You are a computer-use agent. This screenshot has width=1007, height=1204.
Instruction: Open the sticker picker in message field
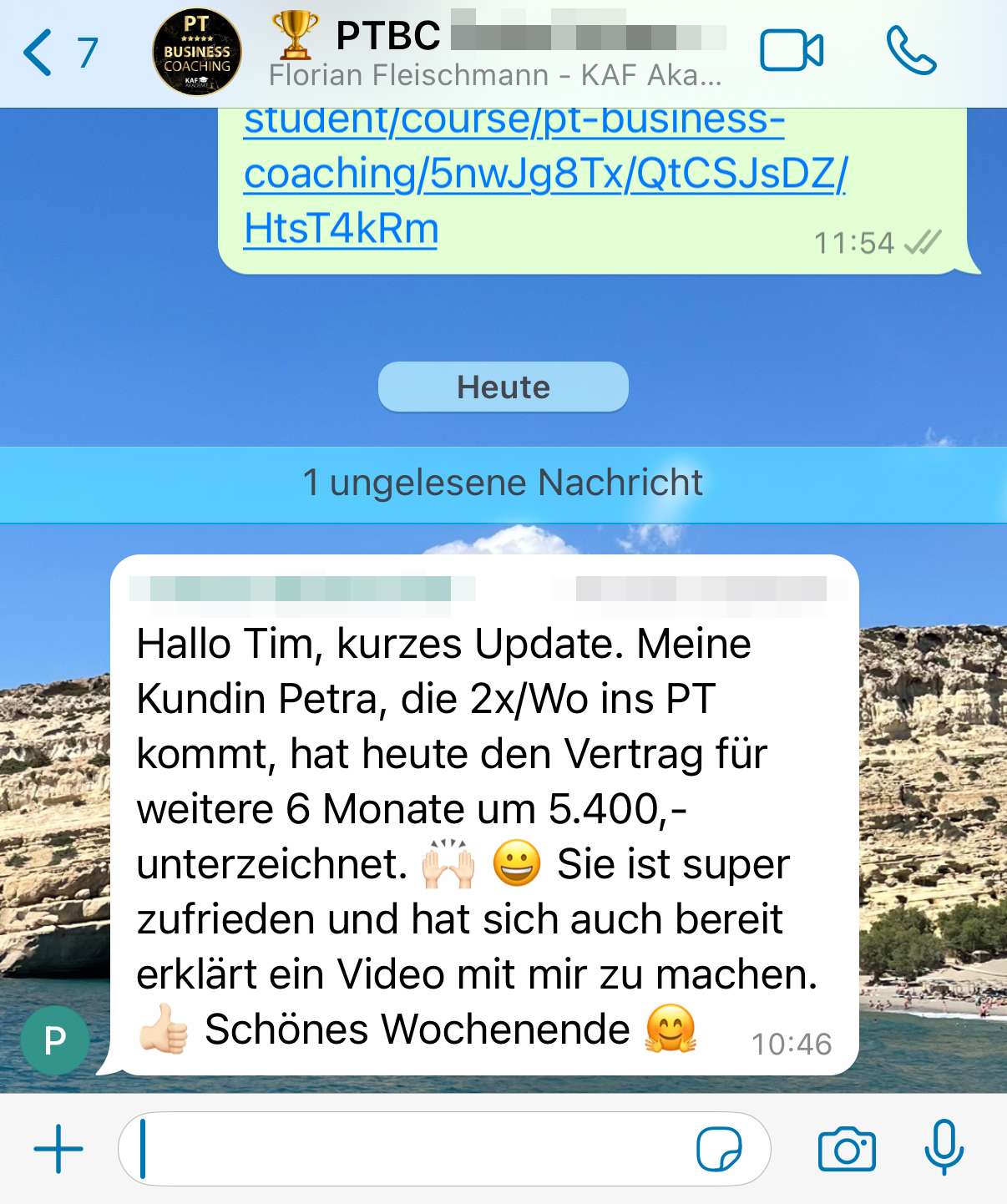point(719,1149)
